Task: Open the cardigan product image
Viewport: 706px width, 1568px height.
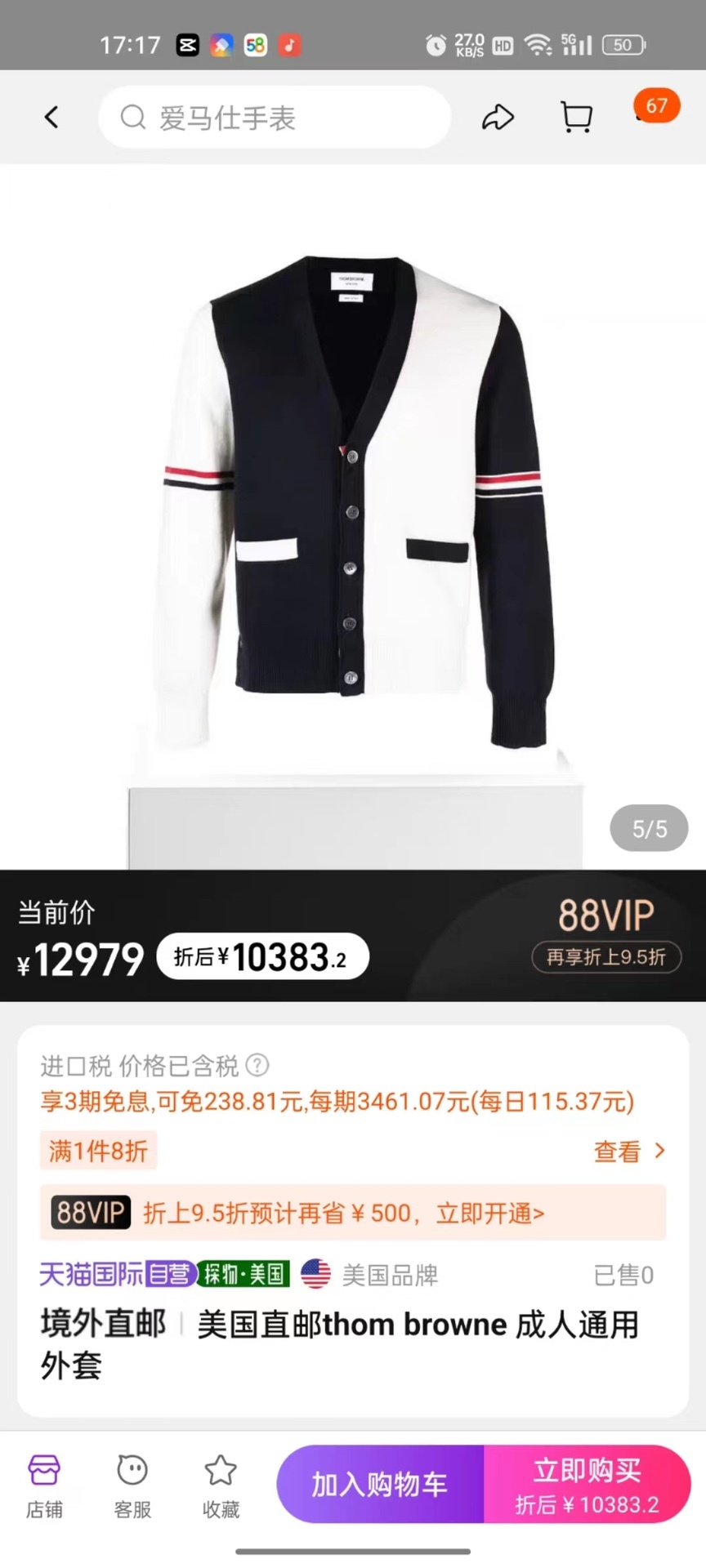Action: pos(353,506)
